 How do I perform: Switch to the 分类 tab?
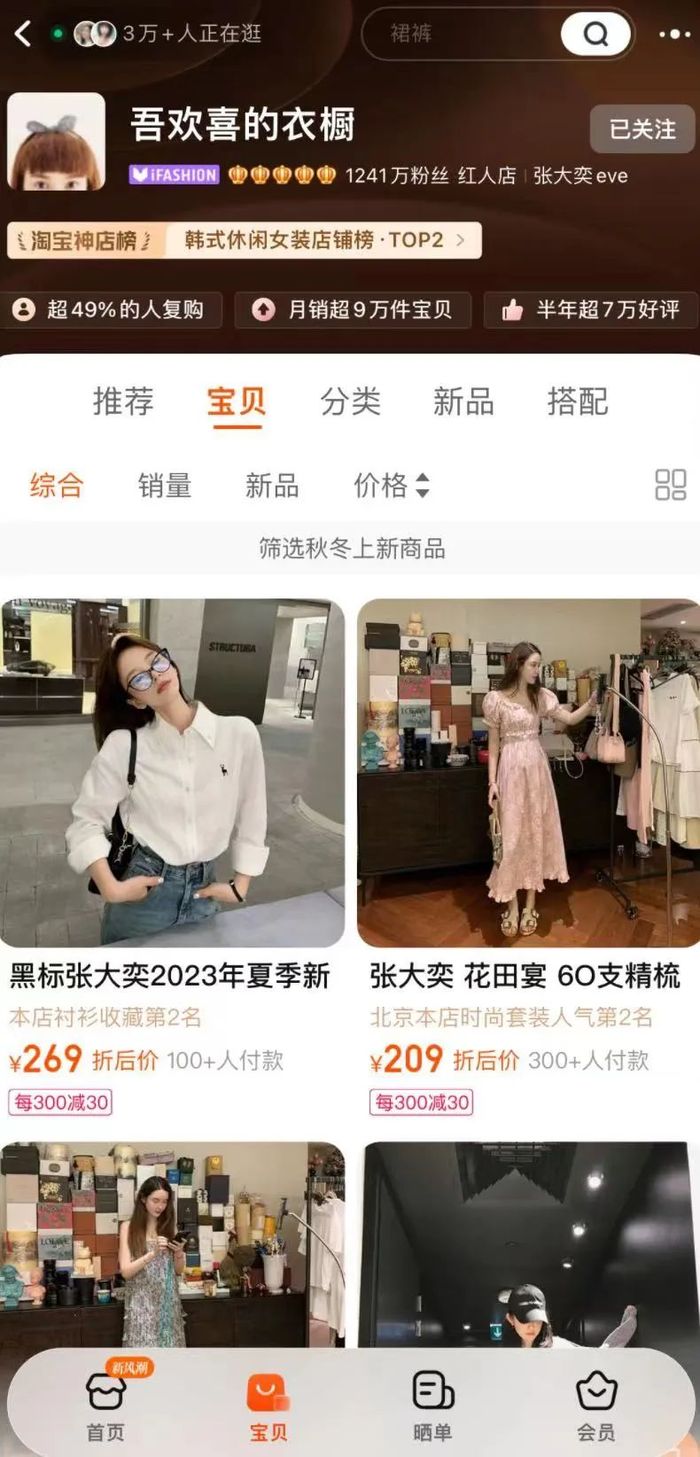[350, 401]
